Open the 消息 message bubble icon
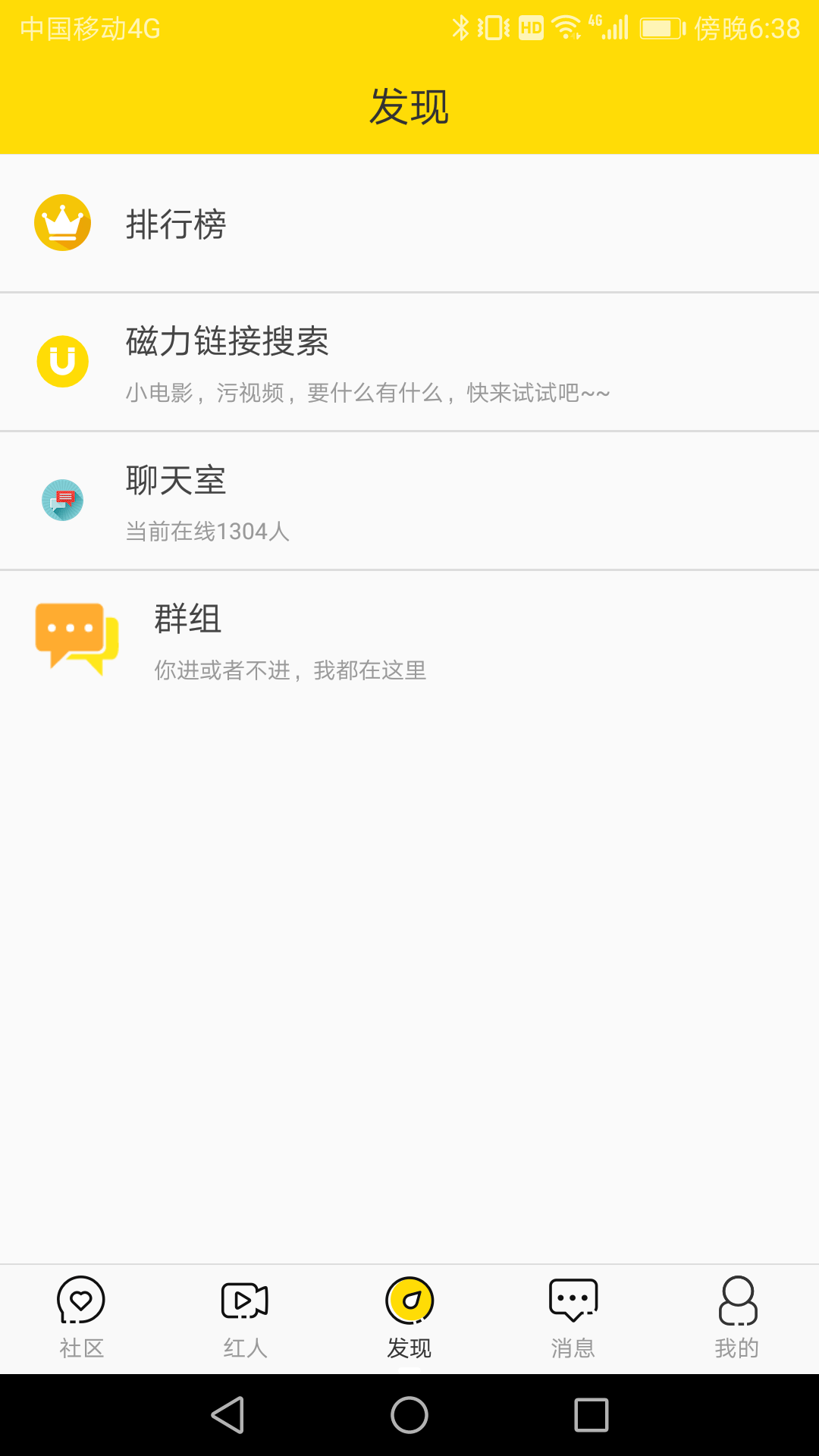819x1456 pixels. pyautogui.click(x=573, y=1299)
